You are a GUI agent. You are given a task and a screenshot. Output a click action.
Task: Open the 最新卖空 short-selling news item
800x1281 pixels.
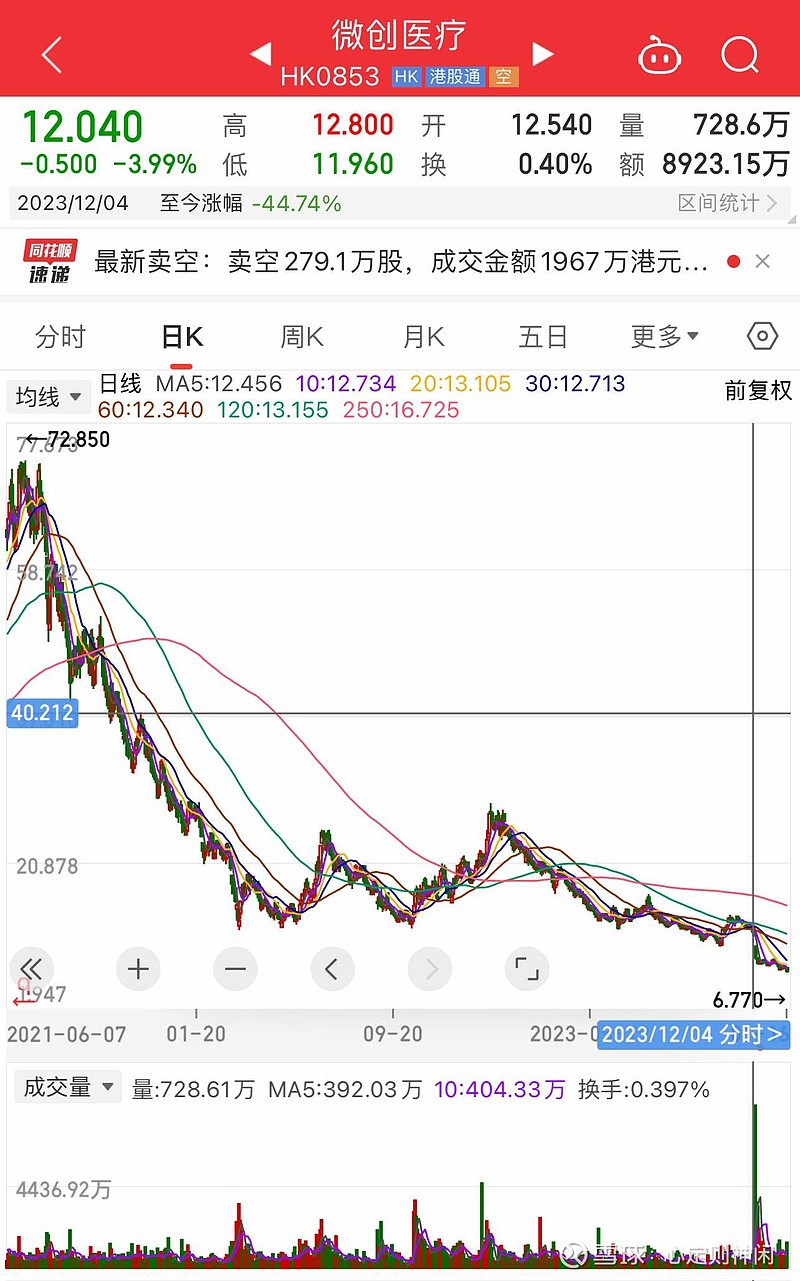point(401,262)
